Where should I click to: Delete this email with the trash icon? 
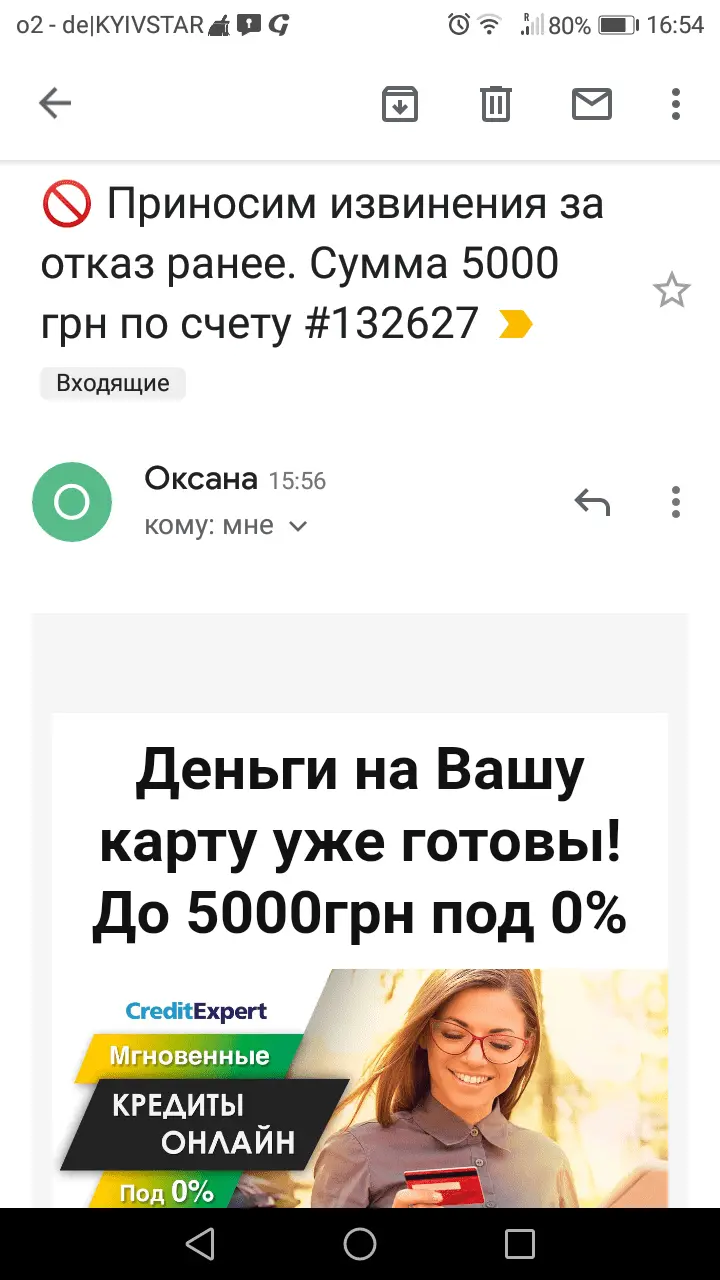click(496, 103)
